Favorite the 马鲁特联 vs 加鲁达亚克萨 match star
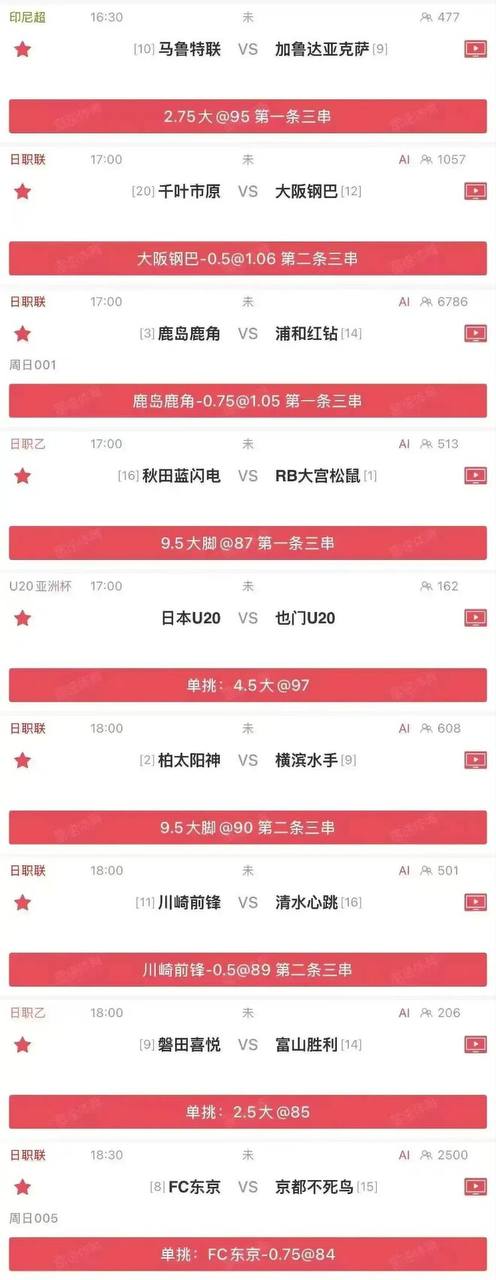The image size is (496, 1280). point(22,49)
